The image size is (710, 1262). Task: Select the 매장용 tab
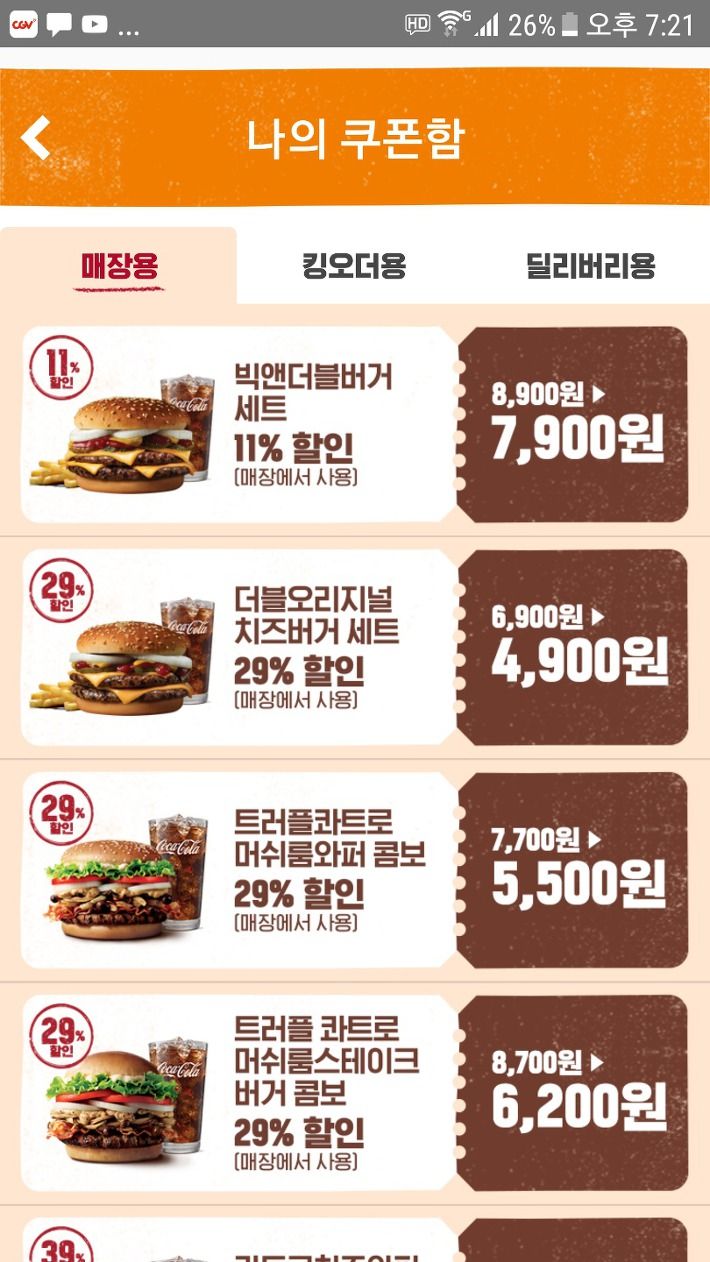(x=119, y=266)
